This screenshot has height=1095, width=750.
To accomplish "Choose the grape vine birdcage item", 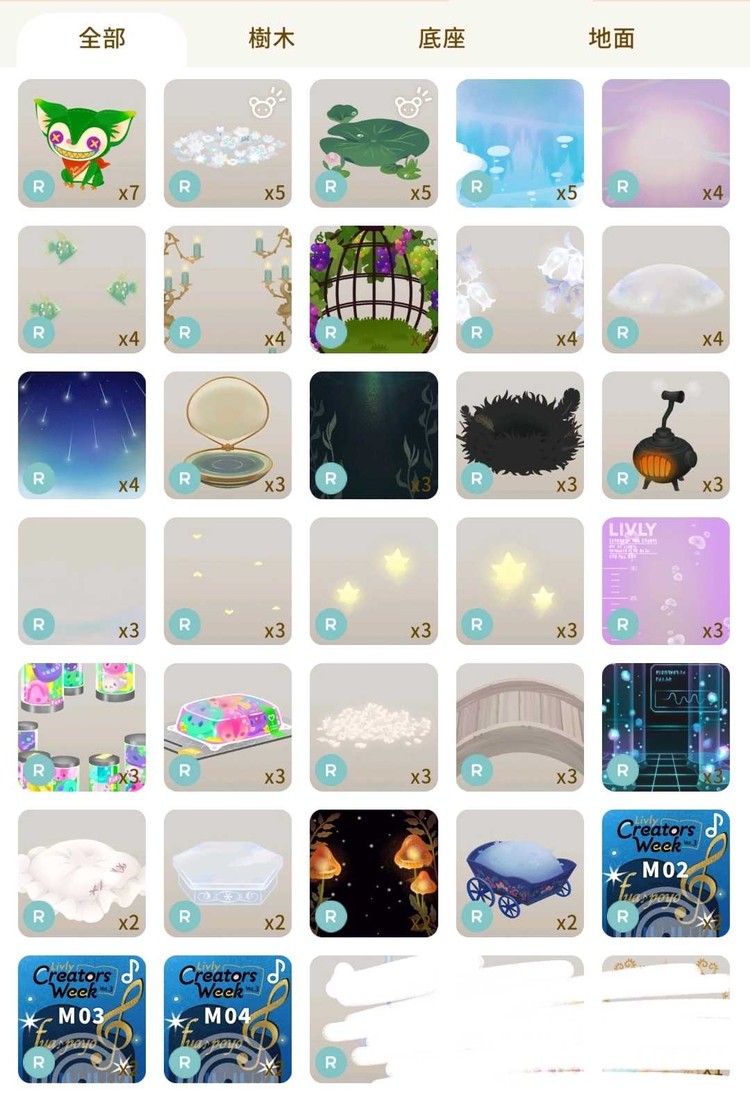I will (374, 289).
